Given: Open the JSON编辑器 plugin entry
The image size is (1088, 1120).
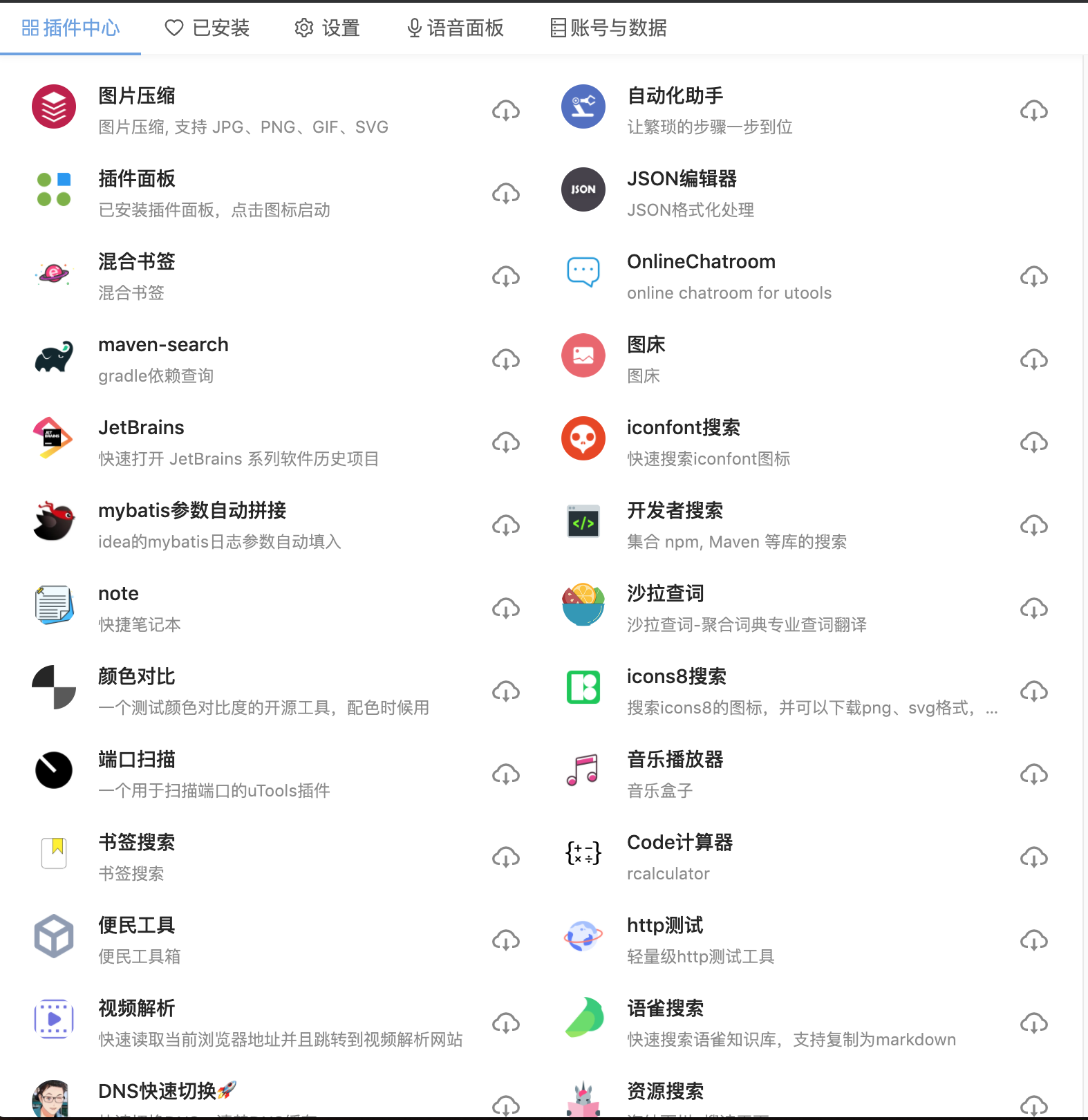Looking at the screenshot, I should (x=682, y=179).
